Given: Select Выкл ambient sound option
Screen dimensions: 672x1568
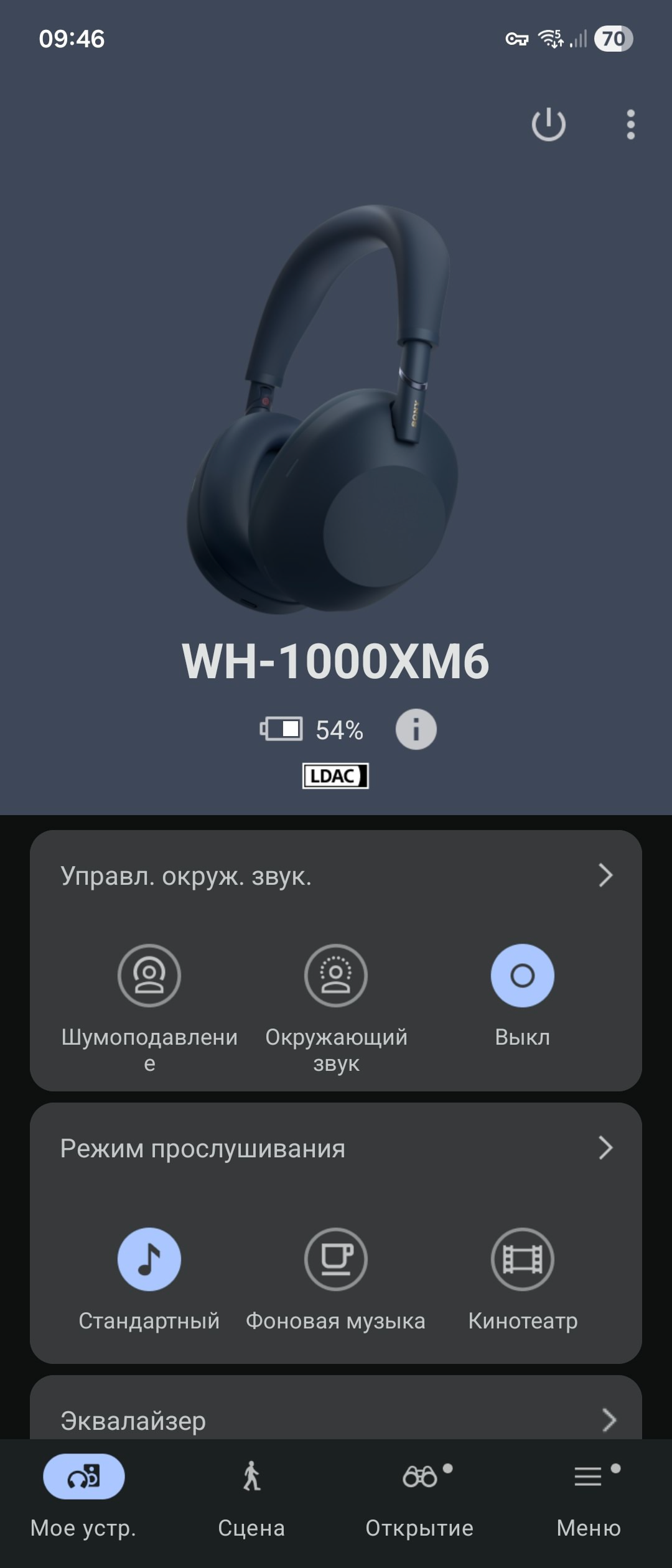Looking at the screenshot, I should (523, 976).
